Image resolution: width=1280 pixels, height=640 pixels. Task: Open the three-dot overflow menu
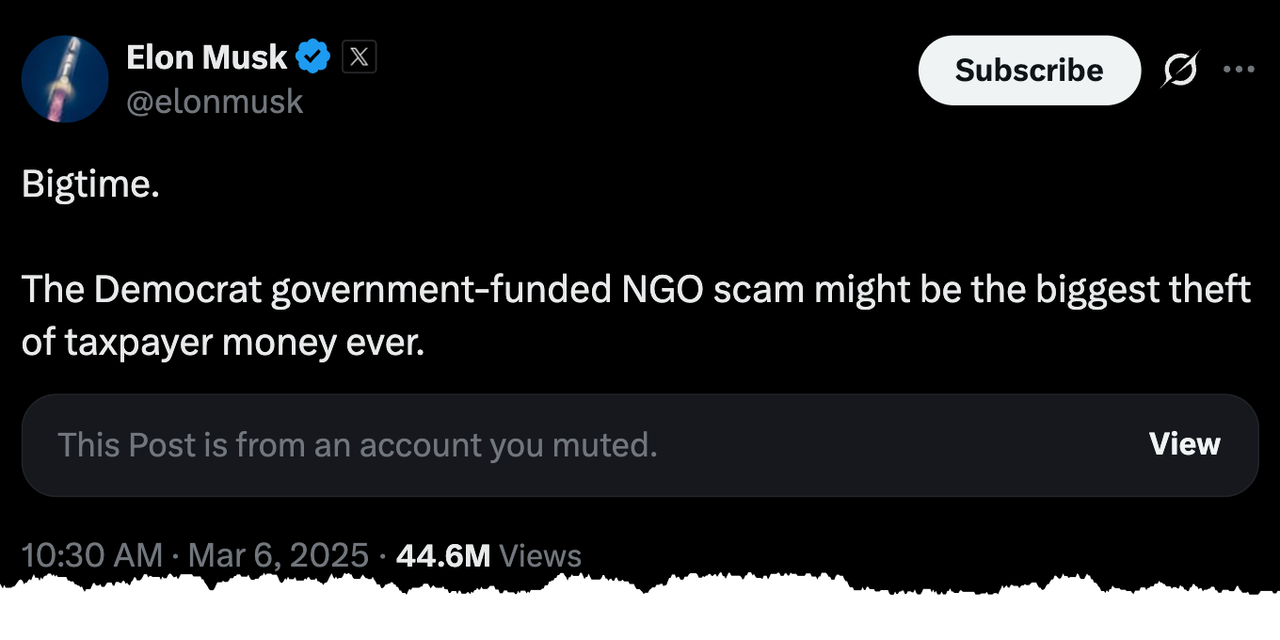point(1238,69)
